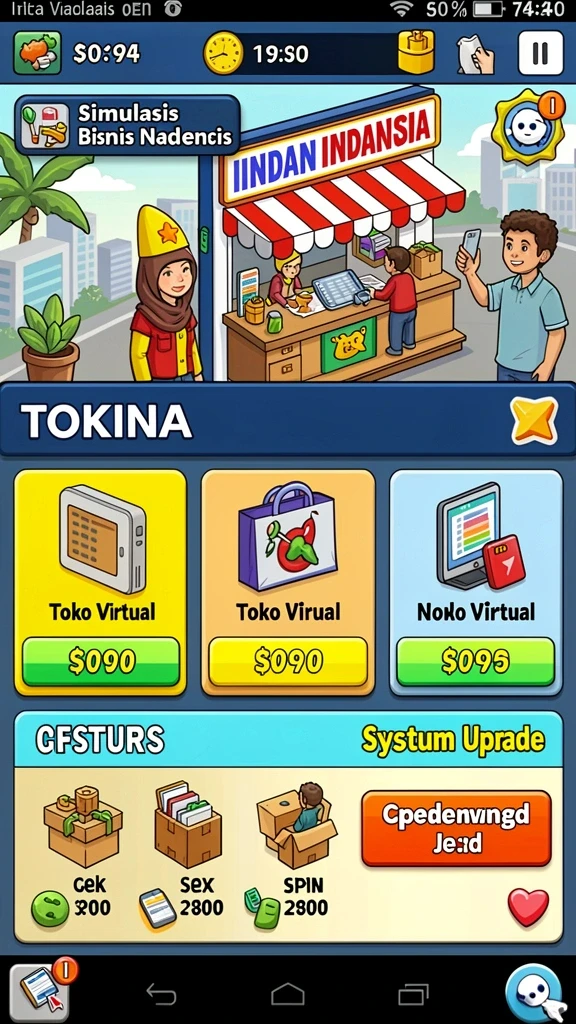
Task: Open the food icon beside the money balance
Action: coord(37,53)
